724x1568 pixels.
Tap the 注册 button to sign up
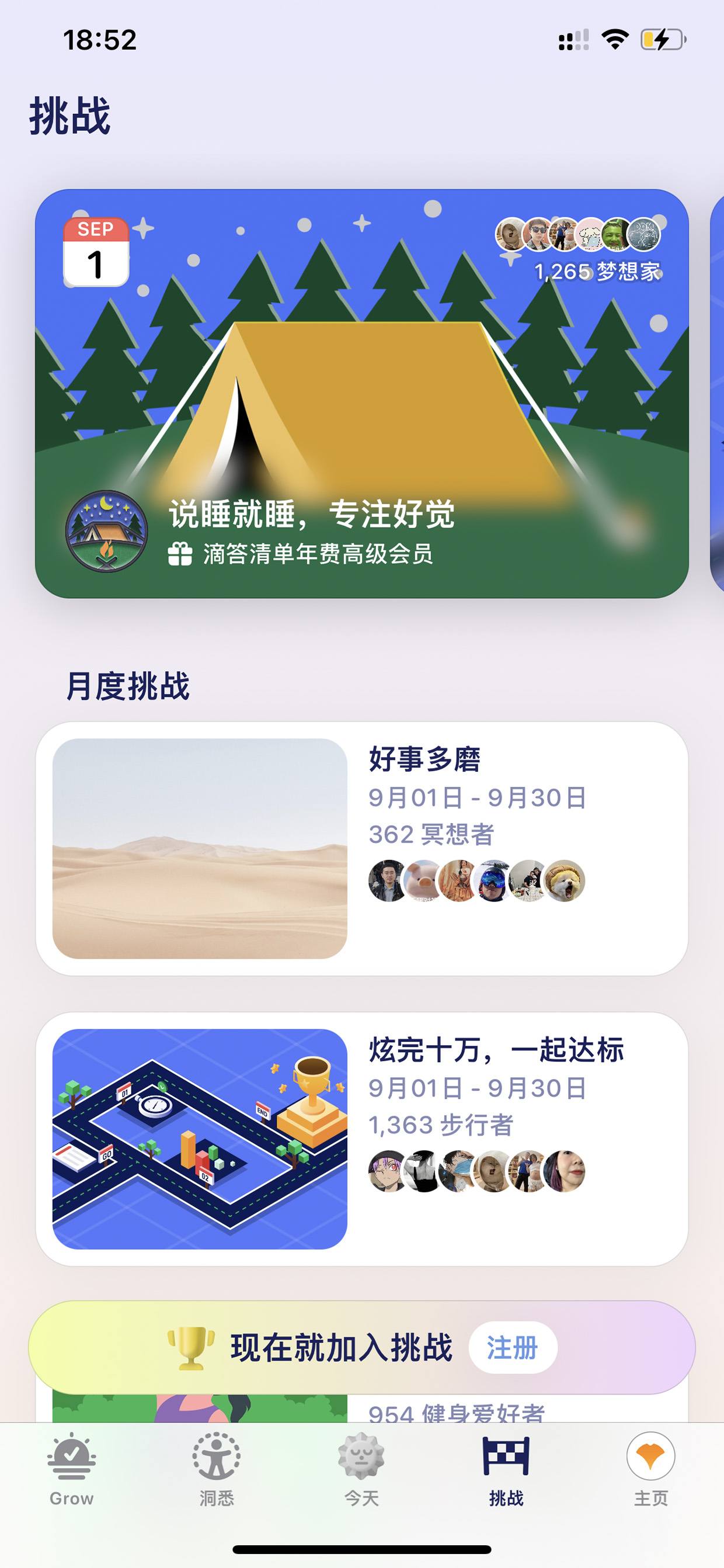512,1348
